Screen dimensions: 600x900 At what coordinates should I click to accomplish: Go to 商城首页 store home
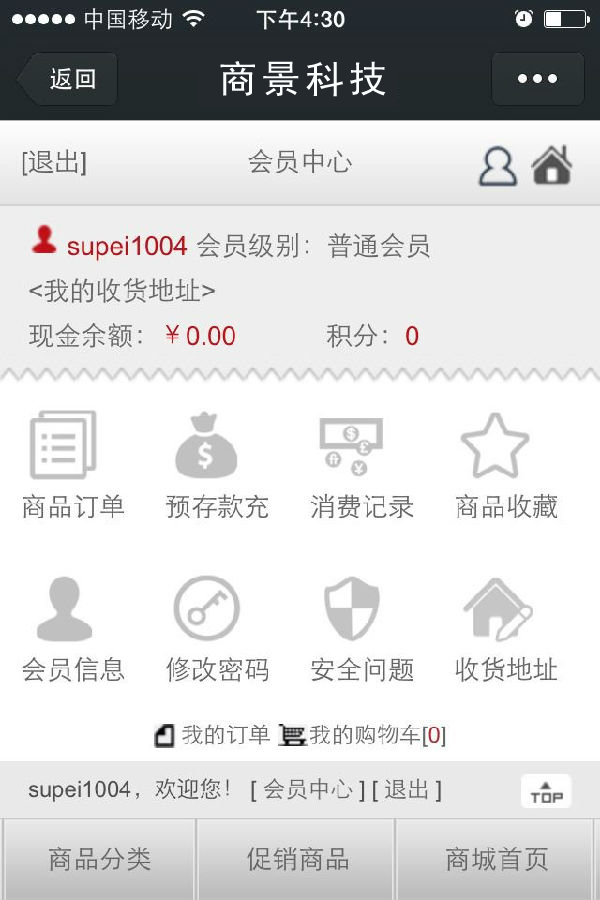497,859
